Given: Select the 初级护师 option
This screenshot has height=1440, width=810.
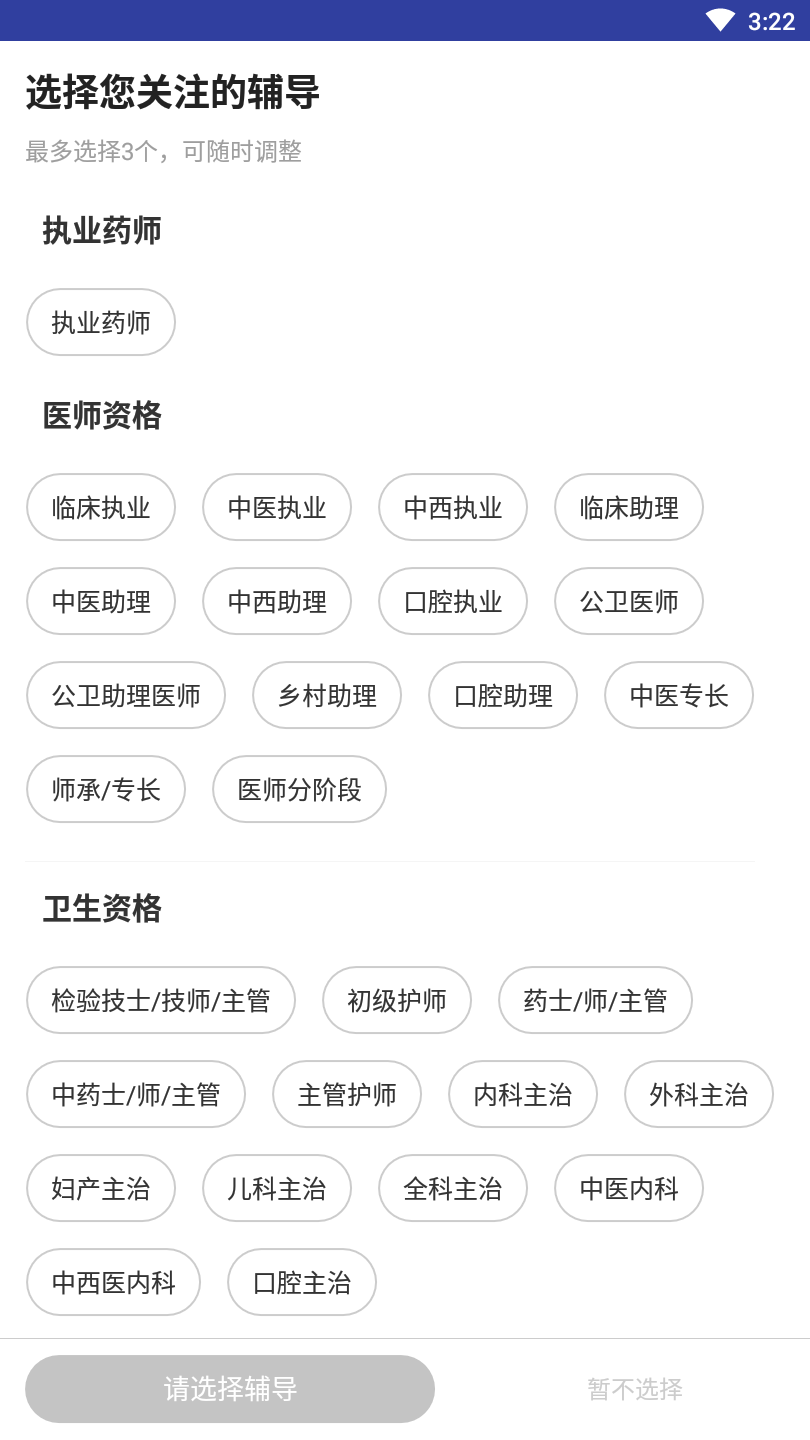Looking at the screenshot, I should pos(396,1000).
